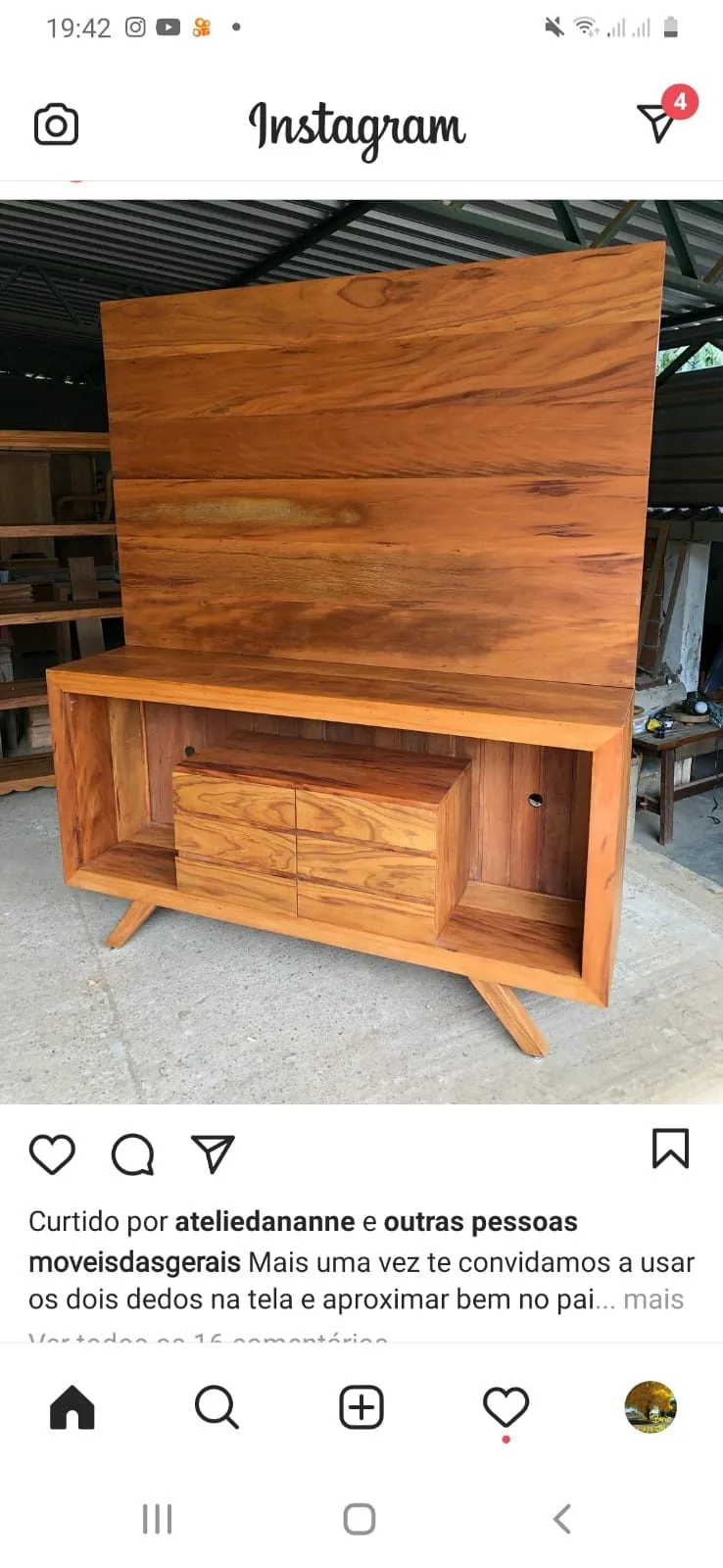The image size is (723, 1568).
Task: Save the post with bookmark icon
Action: tap(671, 1149)
